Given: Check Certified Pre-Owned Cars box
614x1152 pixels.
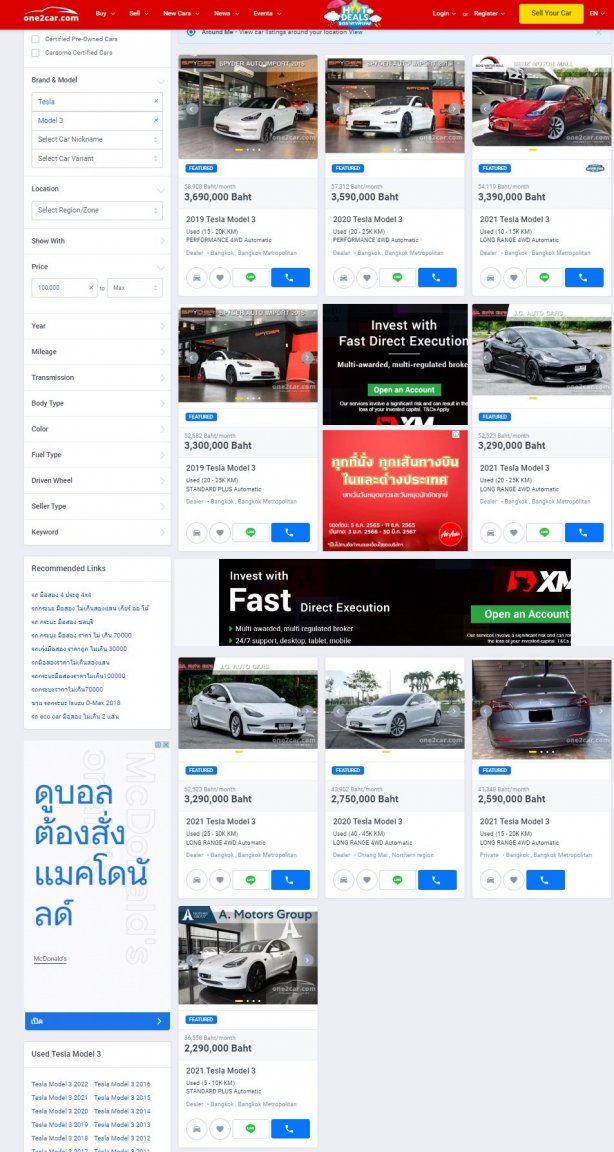Looking at the screenshot, I should click(37, 39).
